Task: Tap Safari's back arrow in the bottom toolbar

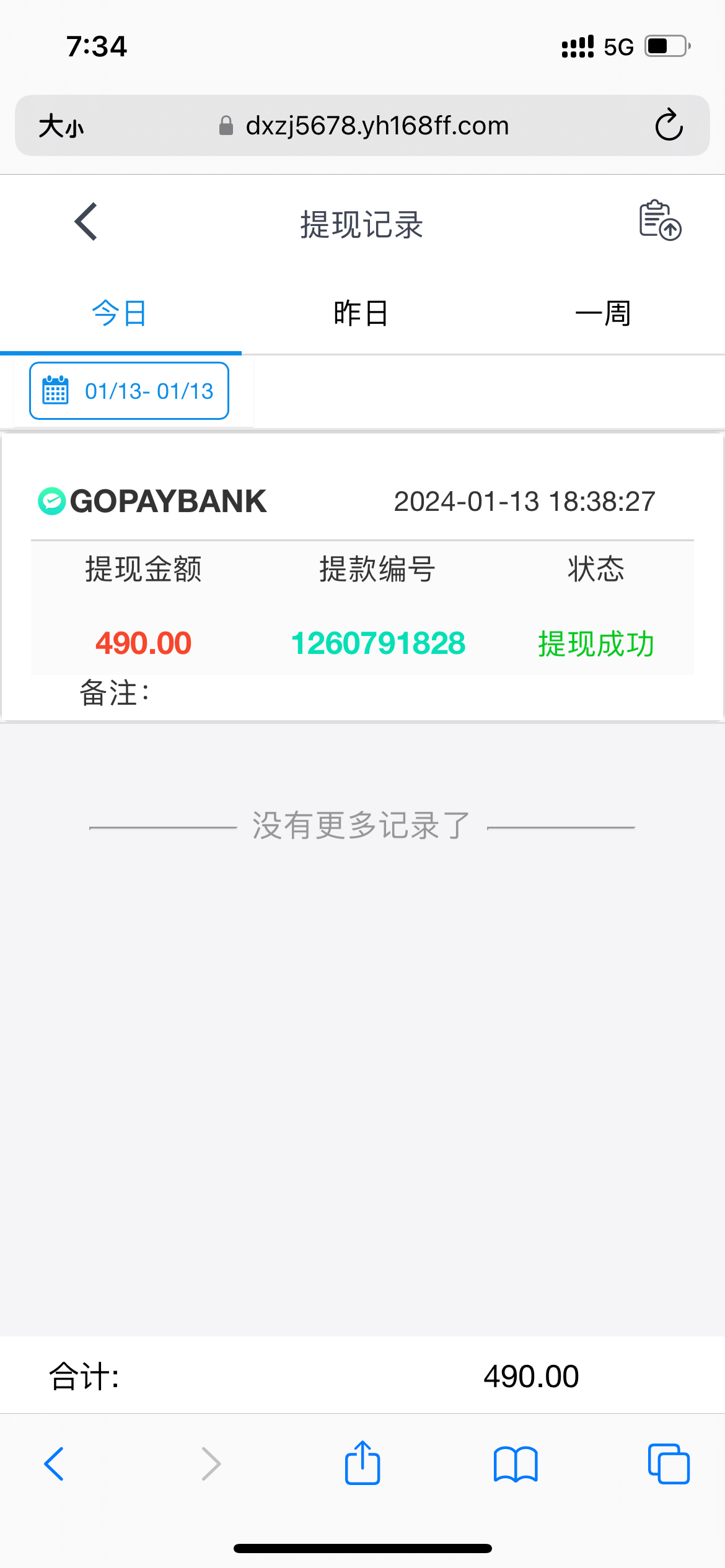Action: click(55, 1464)
